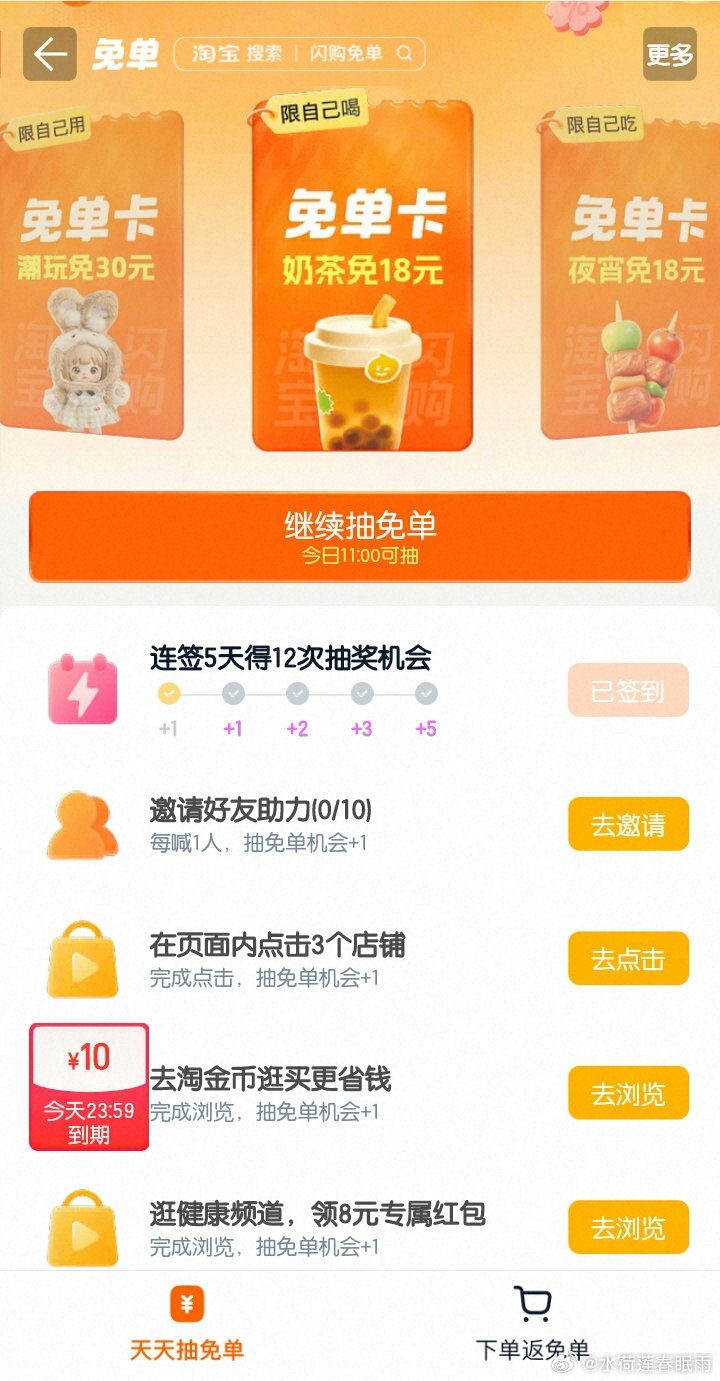
Task: Go back using the arrow icon
Action: [x=49, y=54]
